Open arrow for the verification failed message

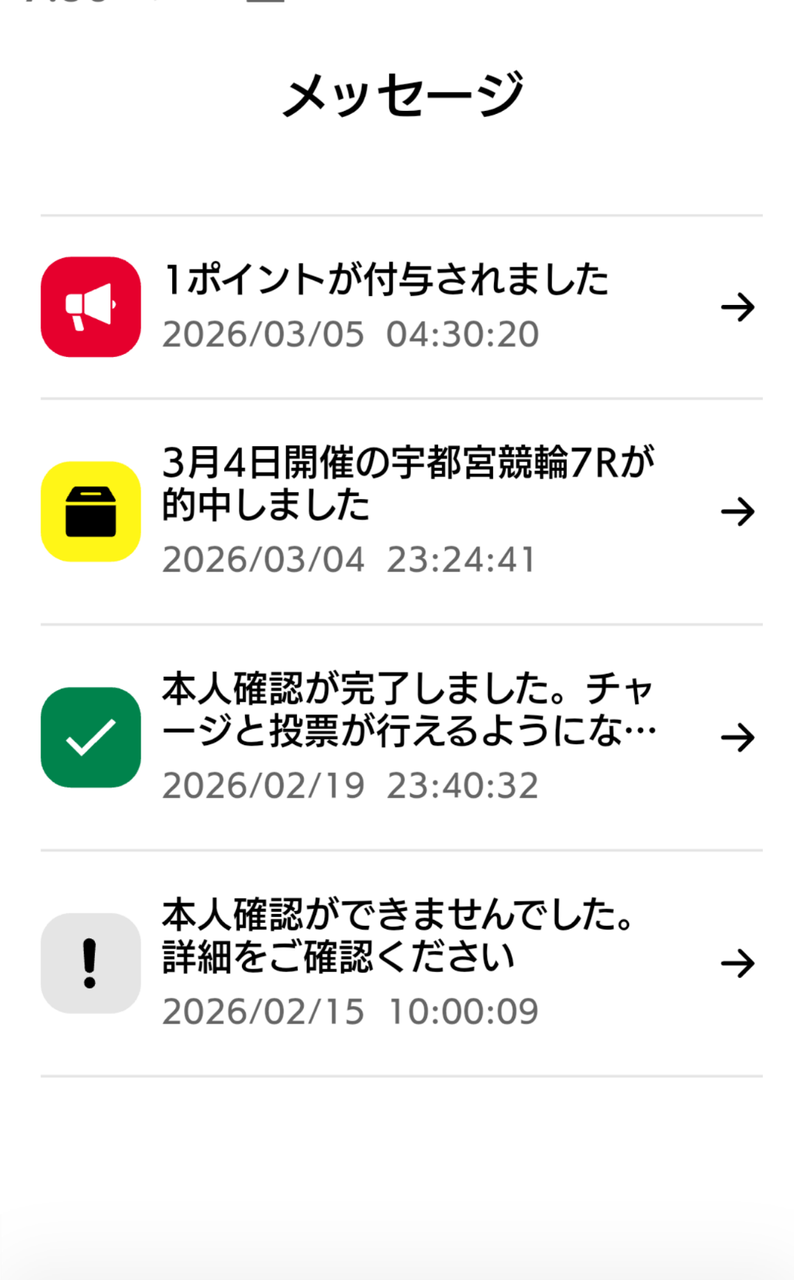(739, 964)
